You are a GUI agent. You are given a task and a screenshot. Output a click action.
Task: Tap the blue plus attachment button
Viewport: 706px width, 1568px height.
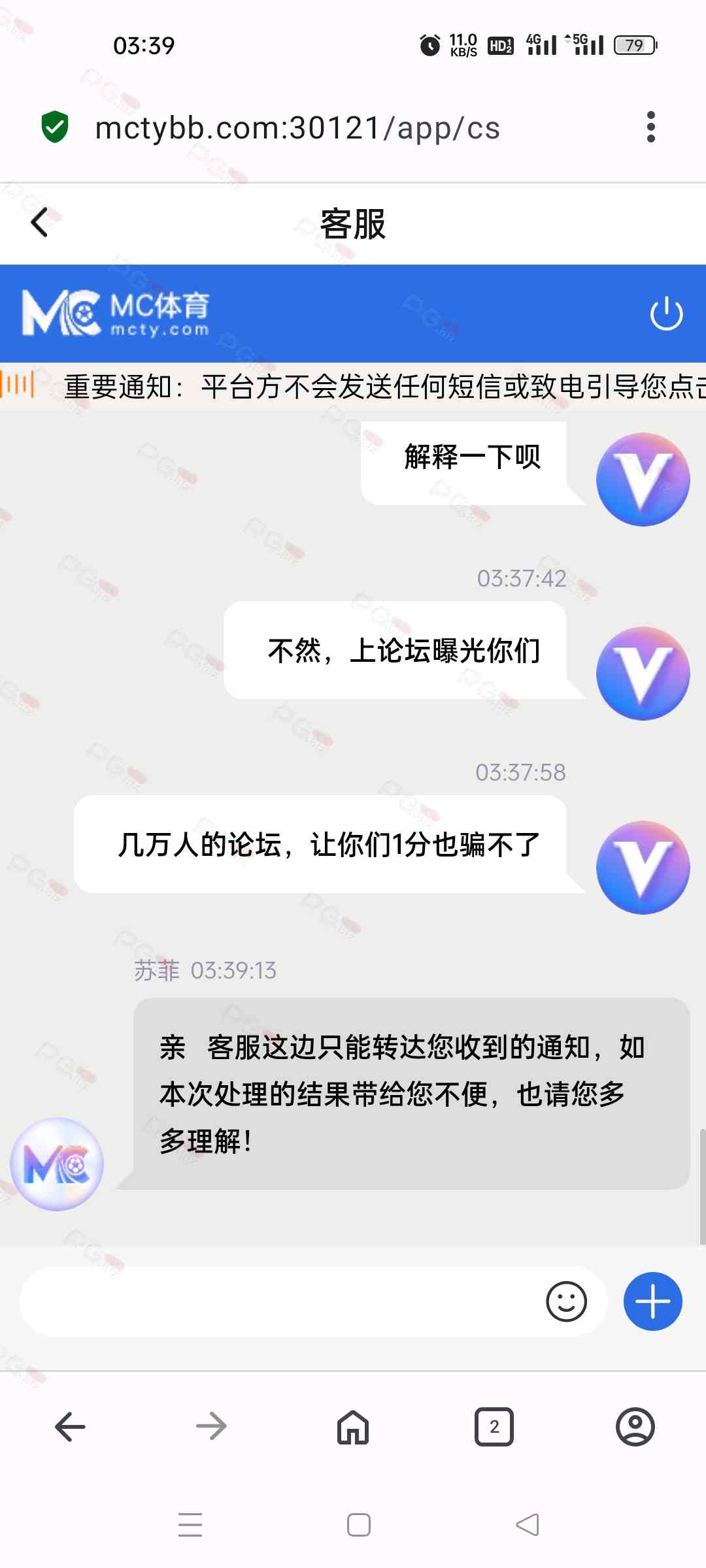point(652,1301)
